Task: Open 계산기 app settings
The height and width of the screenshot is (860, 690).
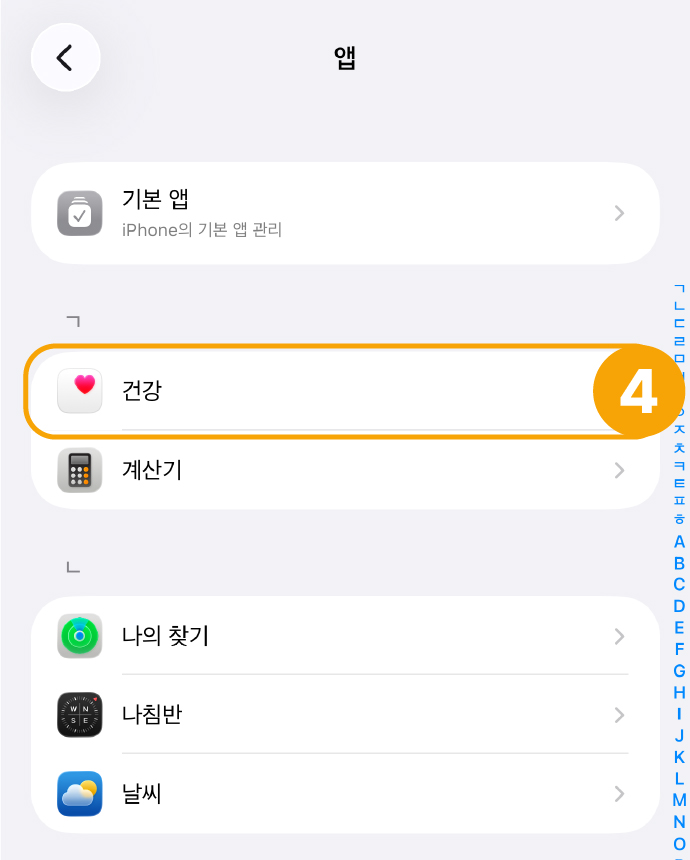Action: pyautogui.click(x=345, y=470)
